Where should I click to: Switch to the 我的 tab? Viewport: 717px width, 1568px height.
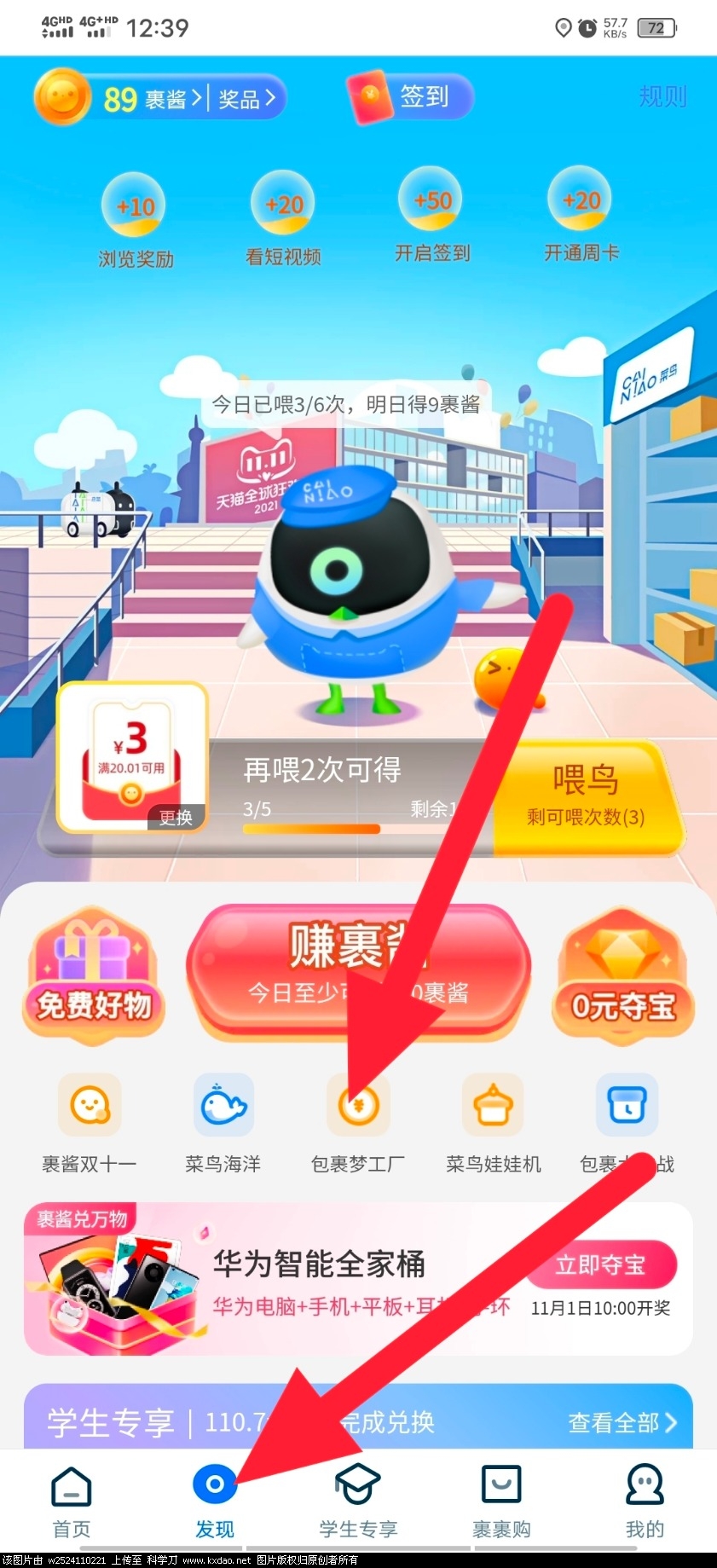coord(645,1501)
